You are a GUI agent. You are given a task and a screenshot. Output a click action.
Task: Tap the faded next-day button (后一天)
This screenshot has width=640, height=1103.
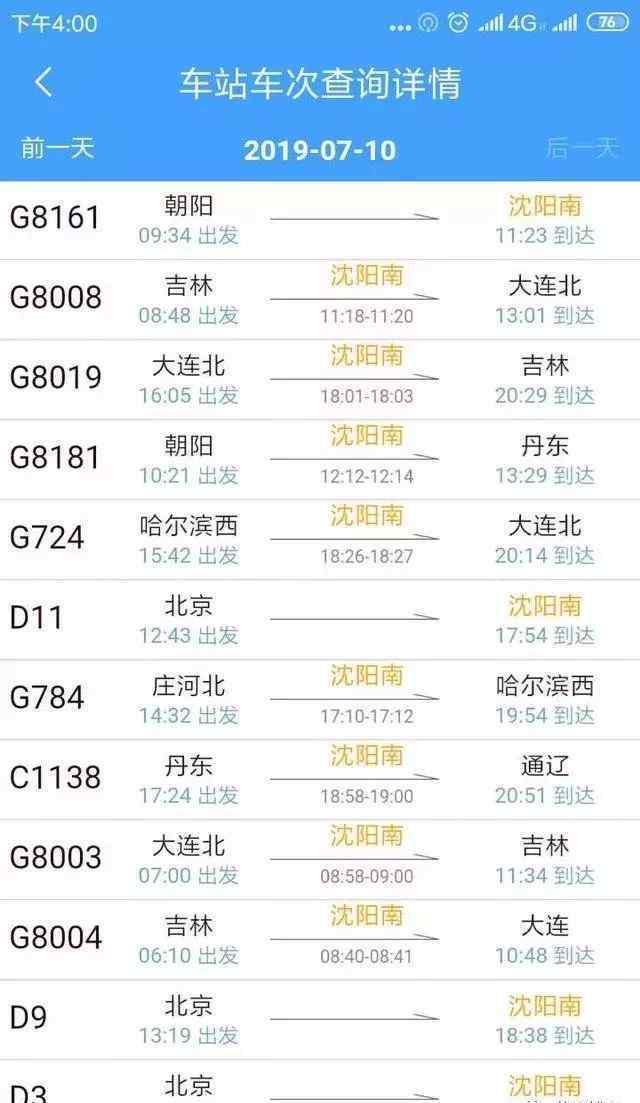[x=582, y=148]
